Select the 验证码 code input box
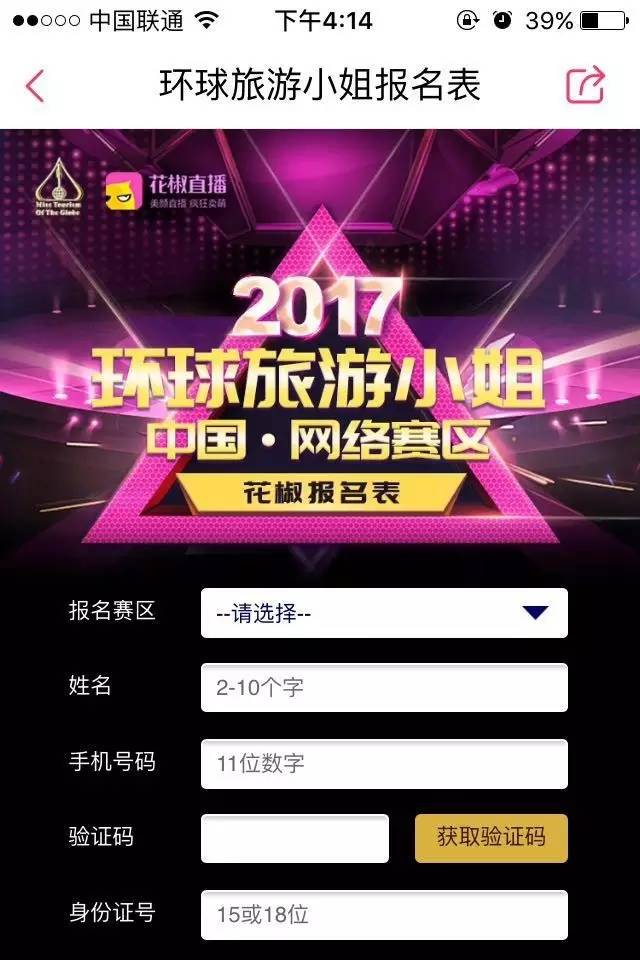Screen dimensions: 640x960 294,838
